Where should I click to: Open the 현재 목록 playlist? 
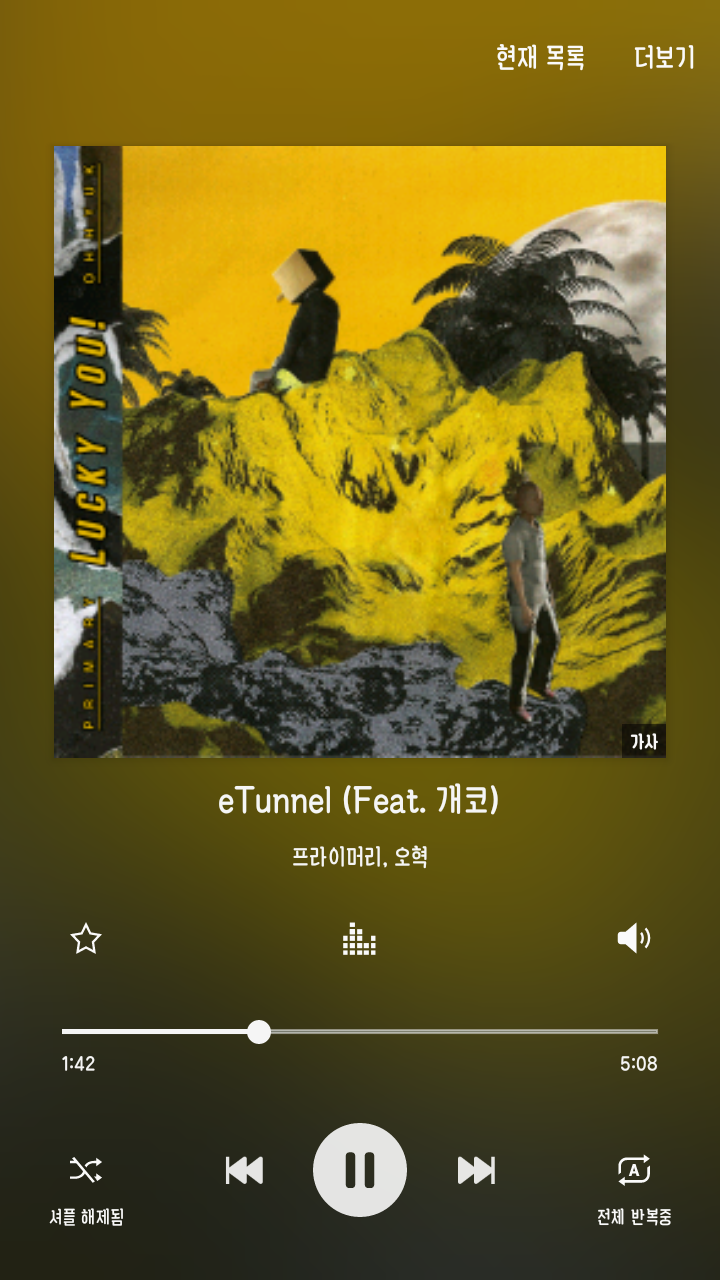[540, 57]
